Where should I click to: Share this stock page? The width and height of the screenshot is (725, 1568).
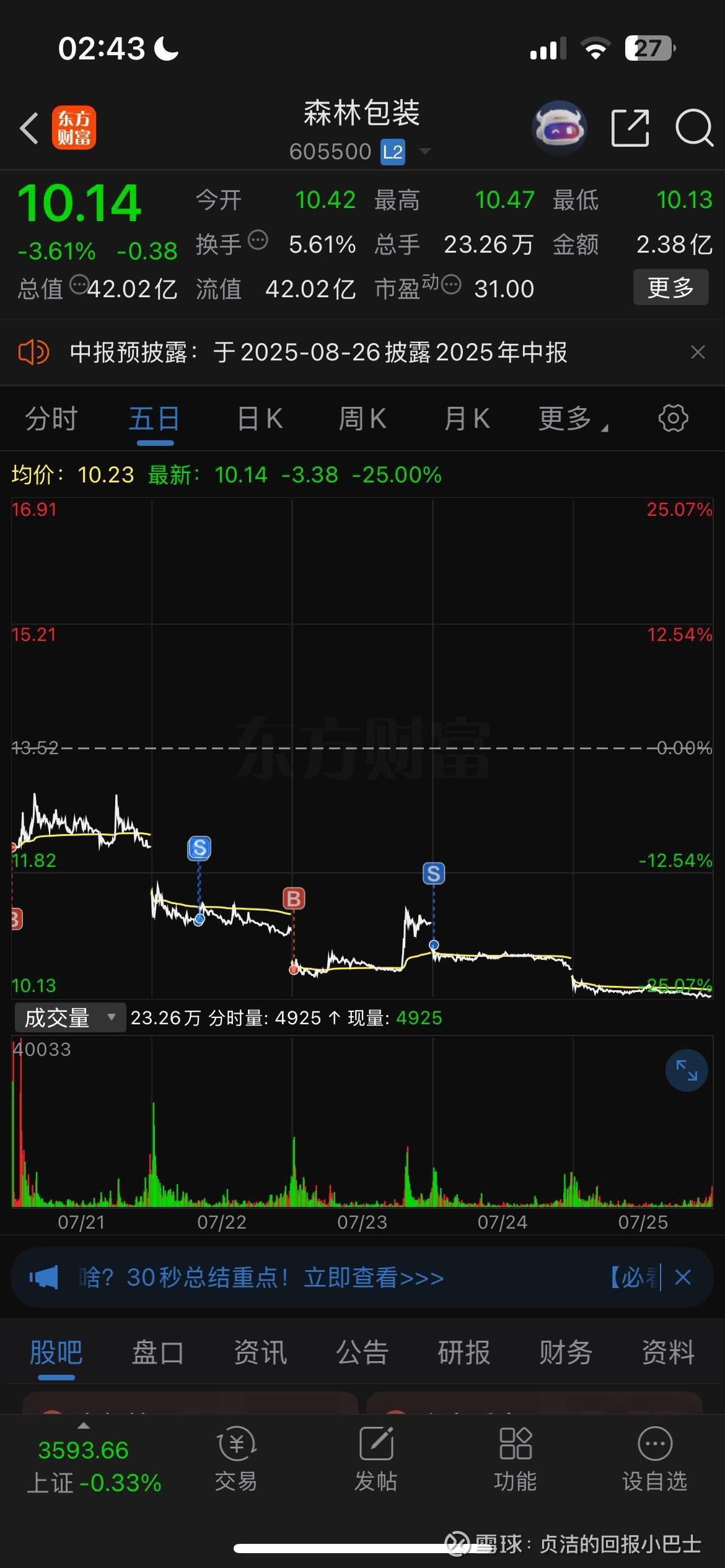(630, 128)
